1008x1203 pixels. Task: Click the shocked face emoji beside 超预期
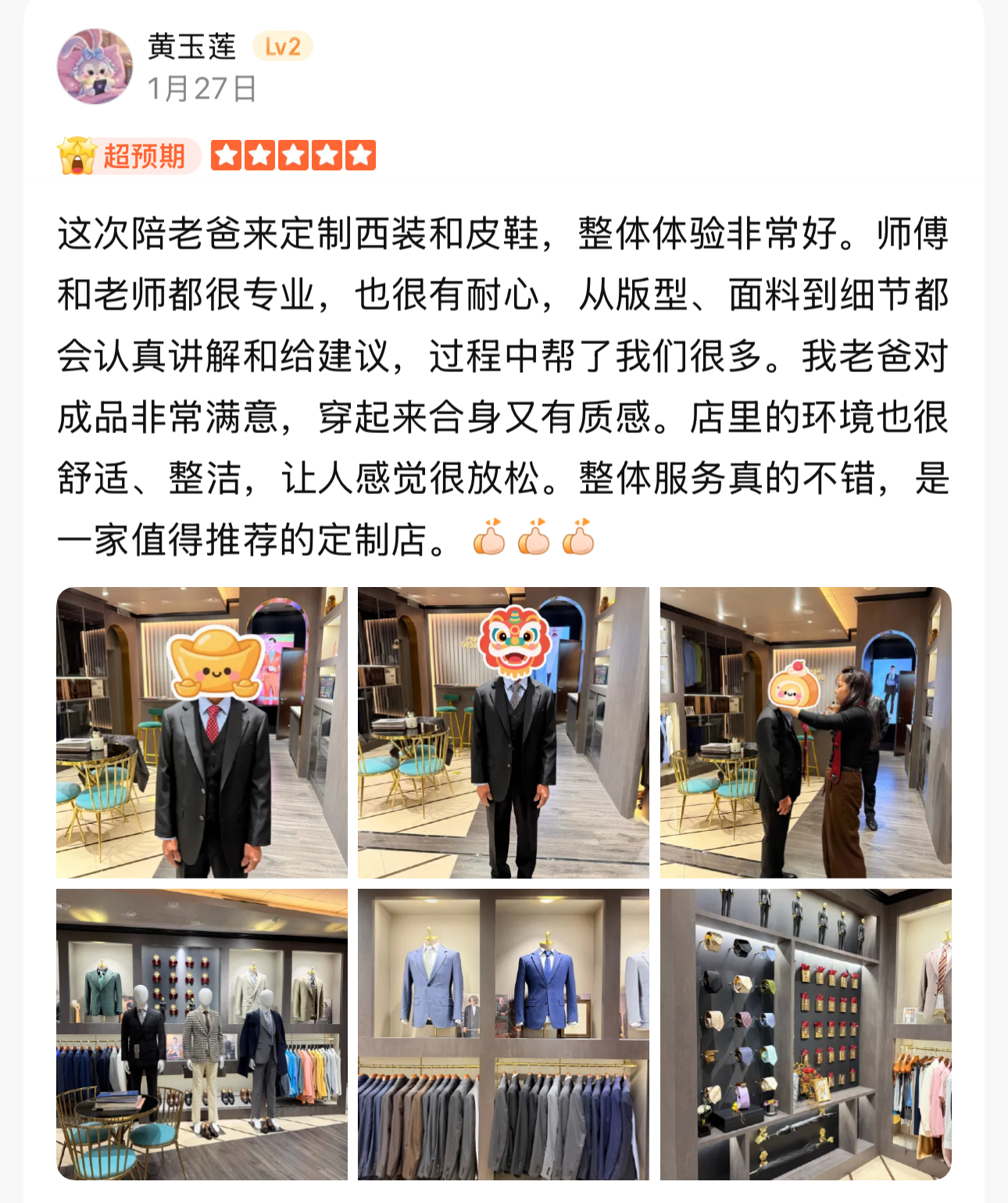[x=78, y=156]
